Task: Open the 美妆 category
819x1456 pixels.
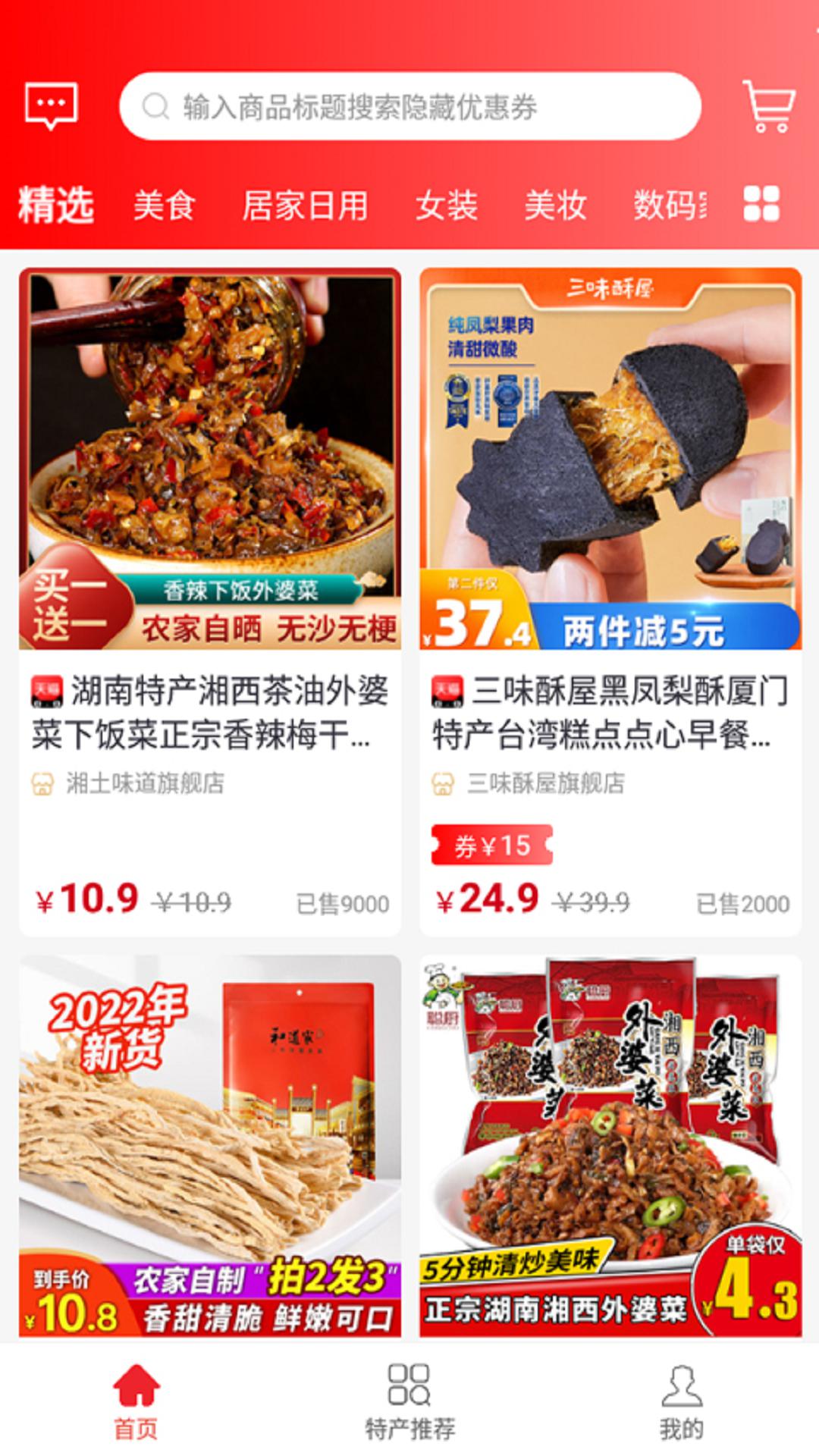Action: 557,206
